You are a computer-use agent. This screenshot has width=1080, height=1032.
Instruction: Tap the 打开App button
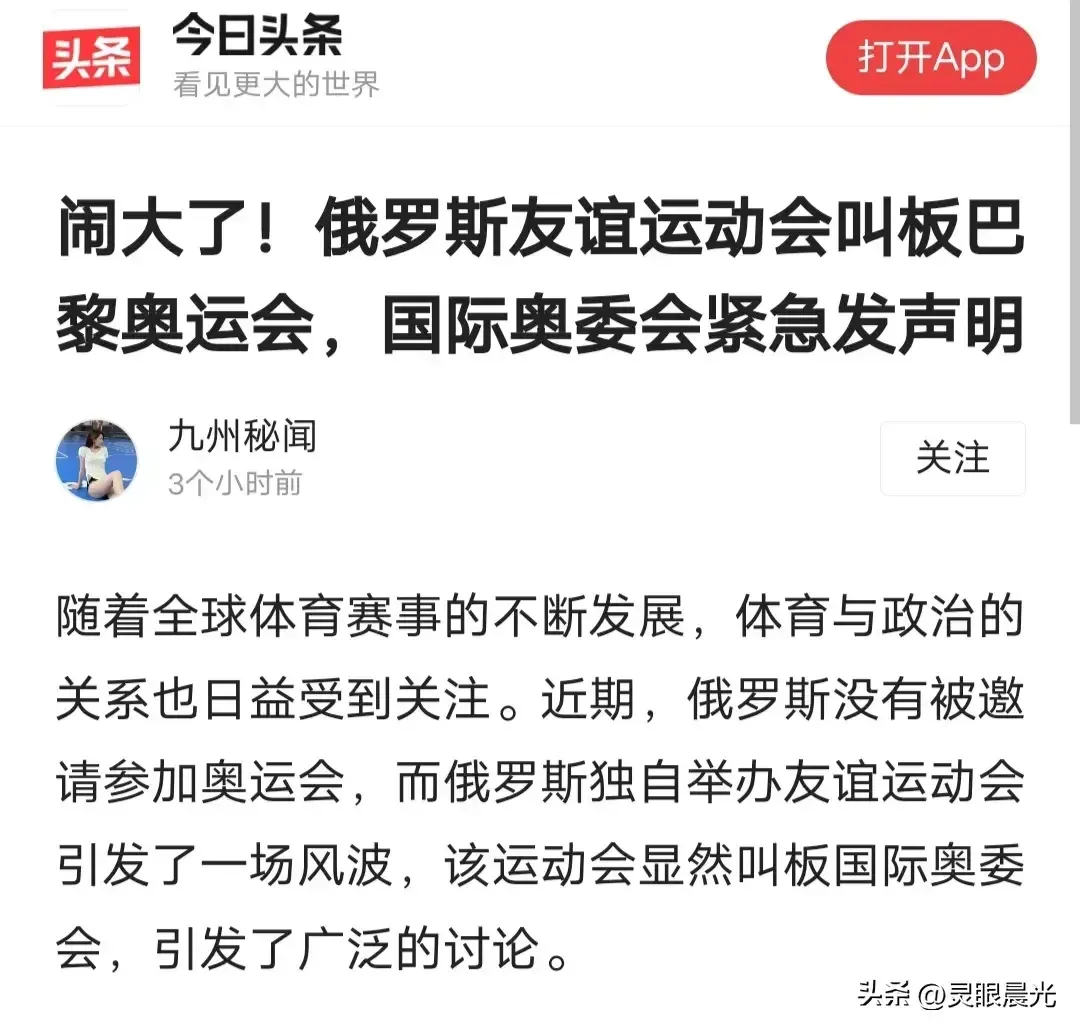point(930,58)
